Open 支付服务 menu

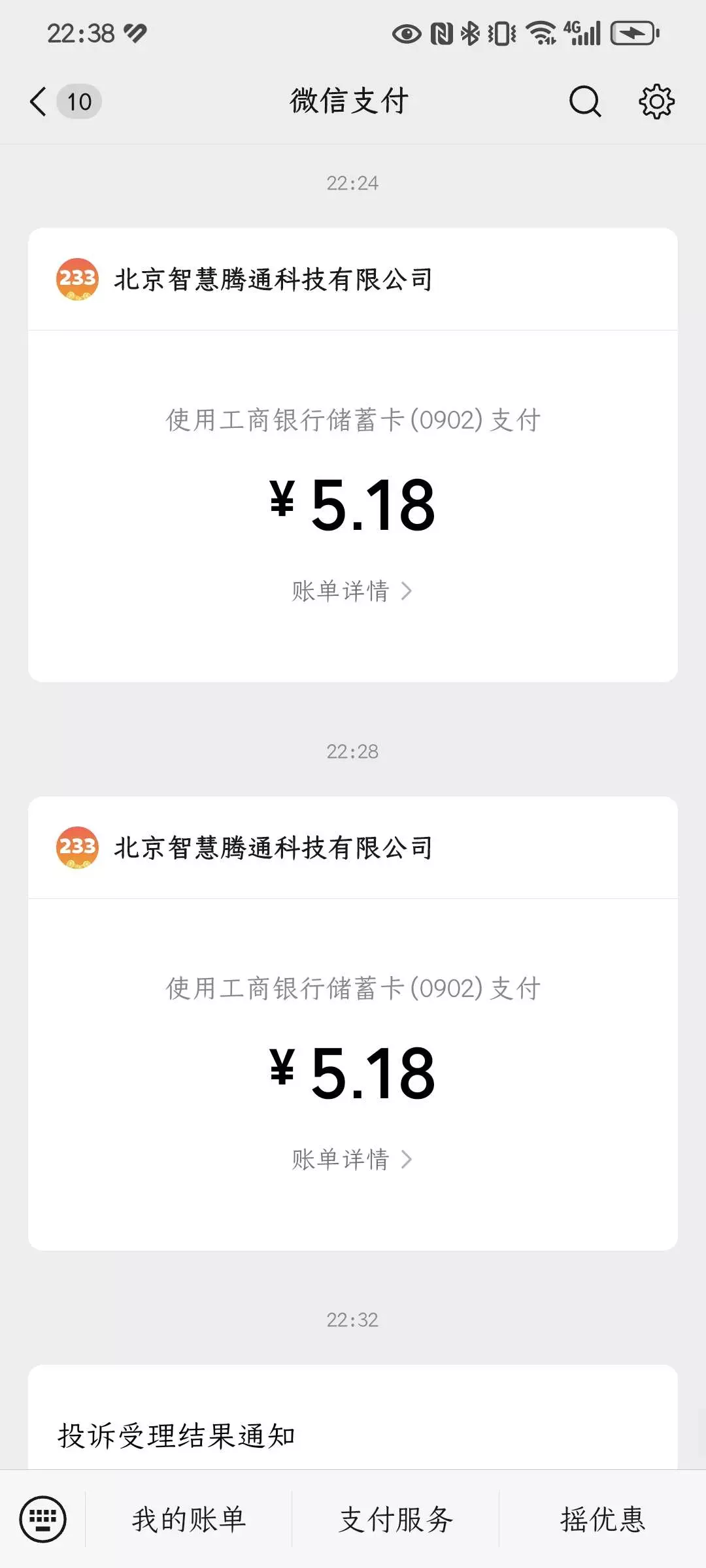coord(396,1519)
